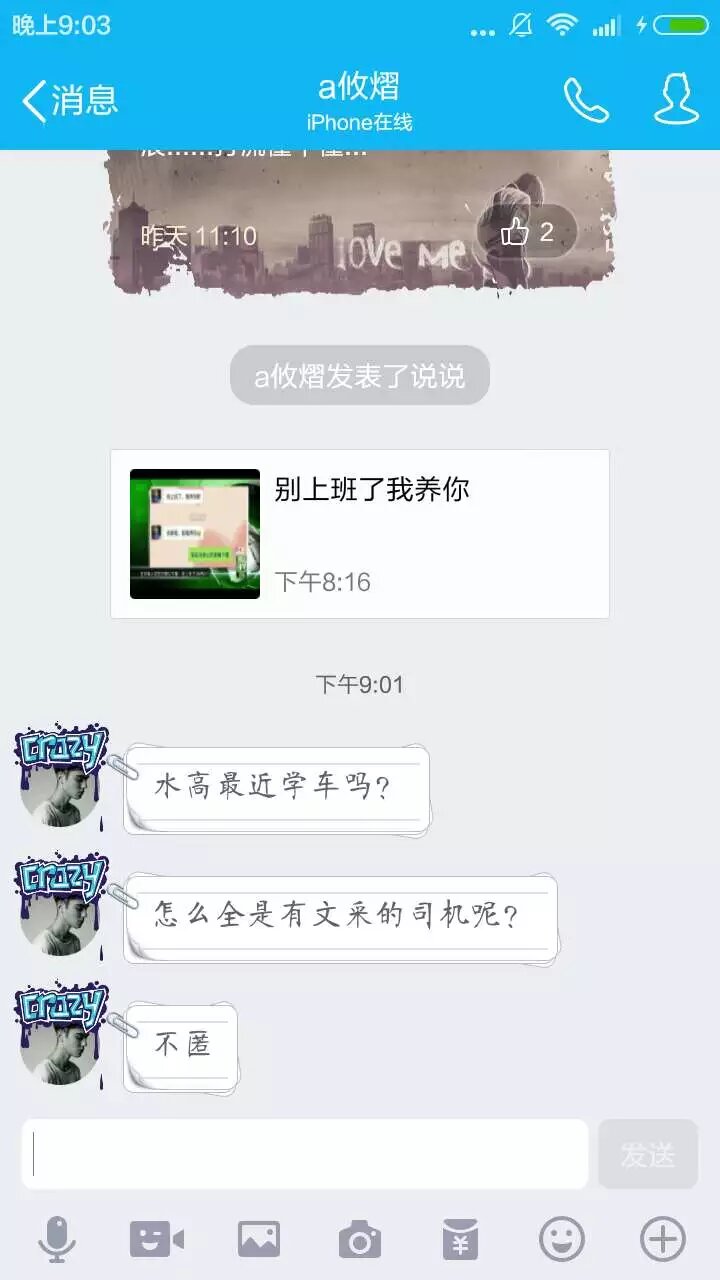Like the shared feed card from yesterday
720x1280 pixels.
[x=527, y=233]
